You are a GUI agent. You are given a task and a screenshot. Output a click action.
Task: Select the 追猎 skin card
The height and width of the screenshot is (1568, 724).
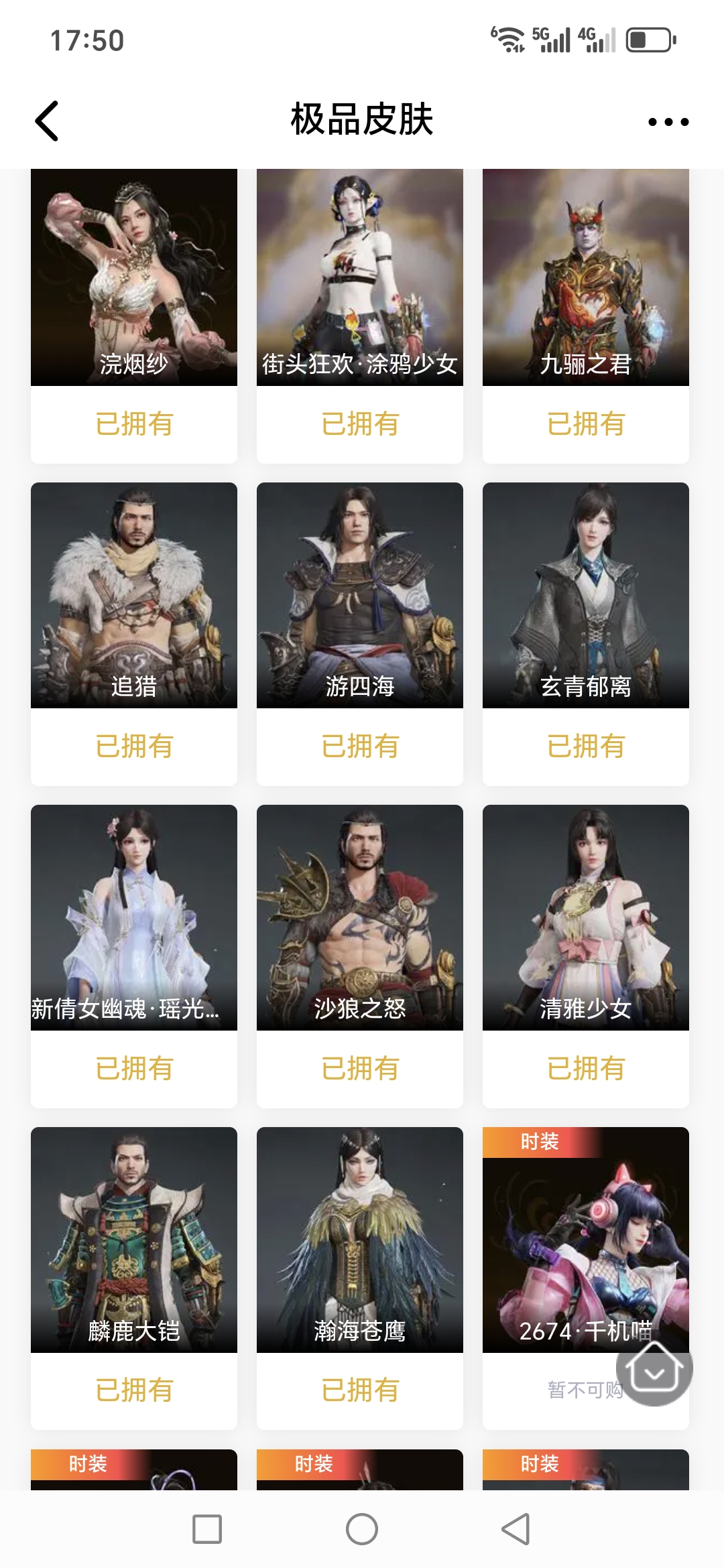pyautogui.click(x=134, y=595)
